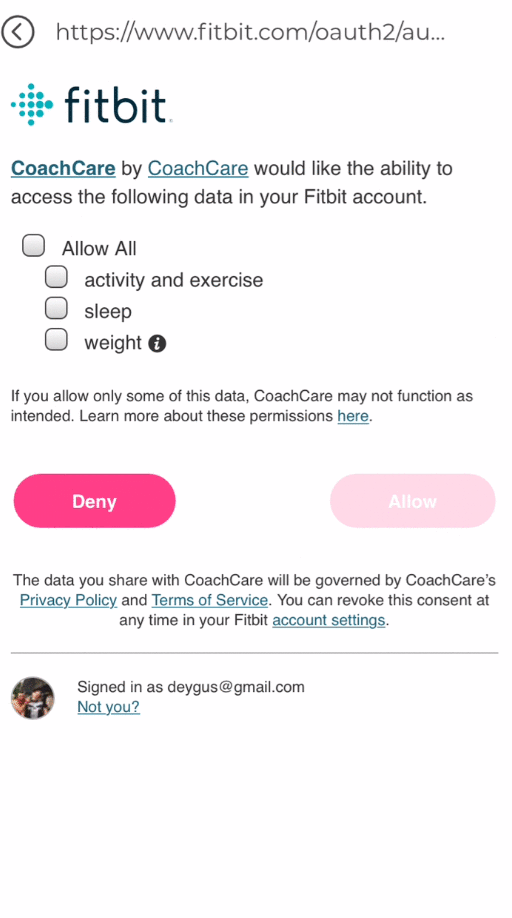Tap the "Not you?" link
Screen dimensions: 512x918
pyautogui.click(x=108, y=707)
